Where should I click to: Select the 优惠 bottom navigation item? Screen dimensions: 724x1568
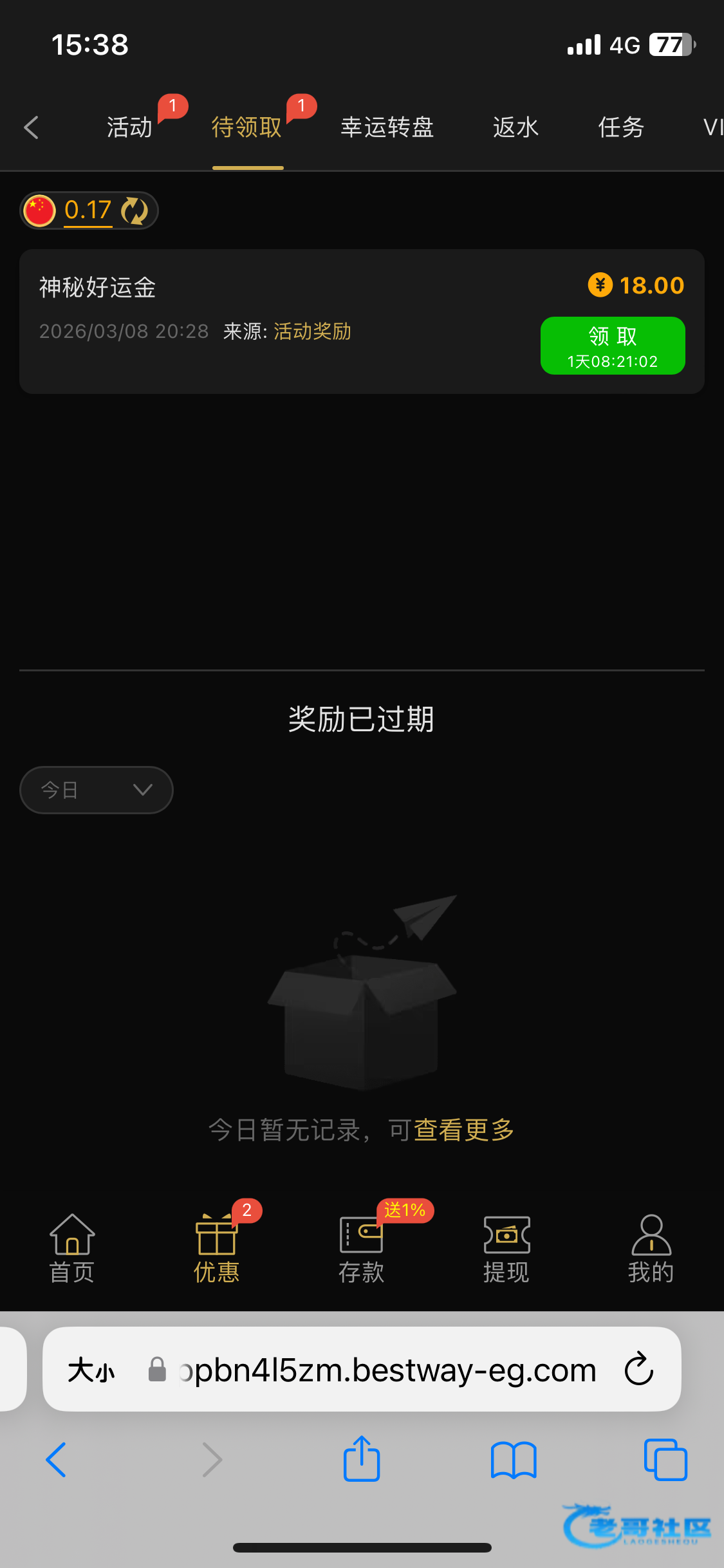(217, 1249)
